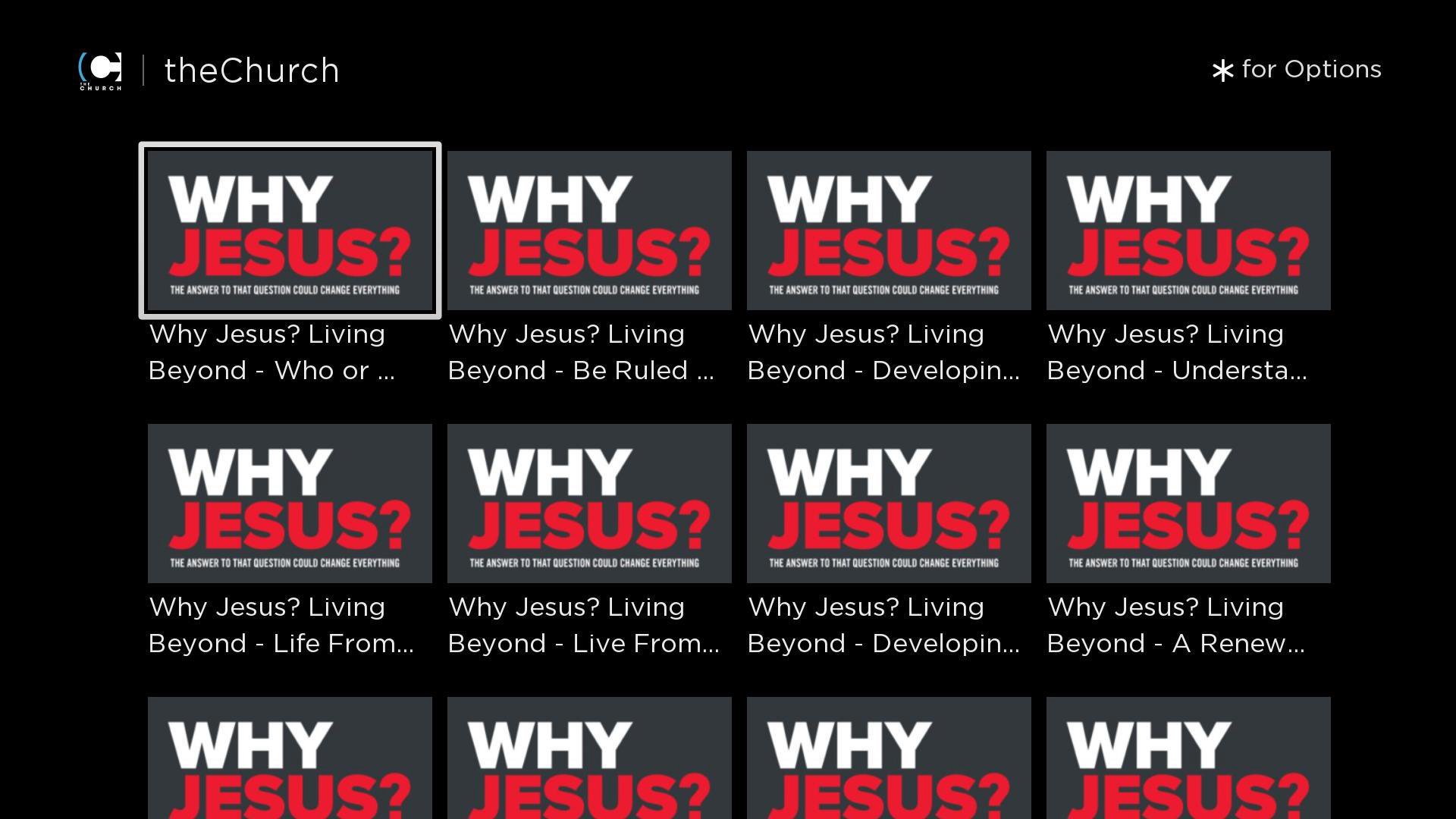
Task: Play 'Living Beyond - Life From...' video
Action: click(290, 504)
